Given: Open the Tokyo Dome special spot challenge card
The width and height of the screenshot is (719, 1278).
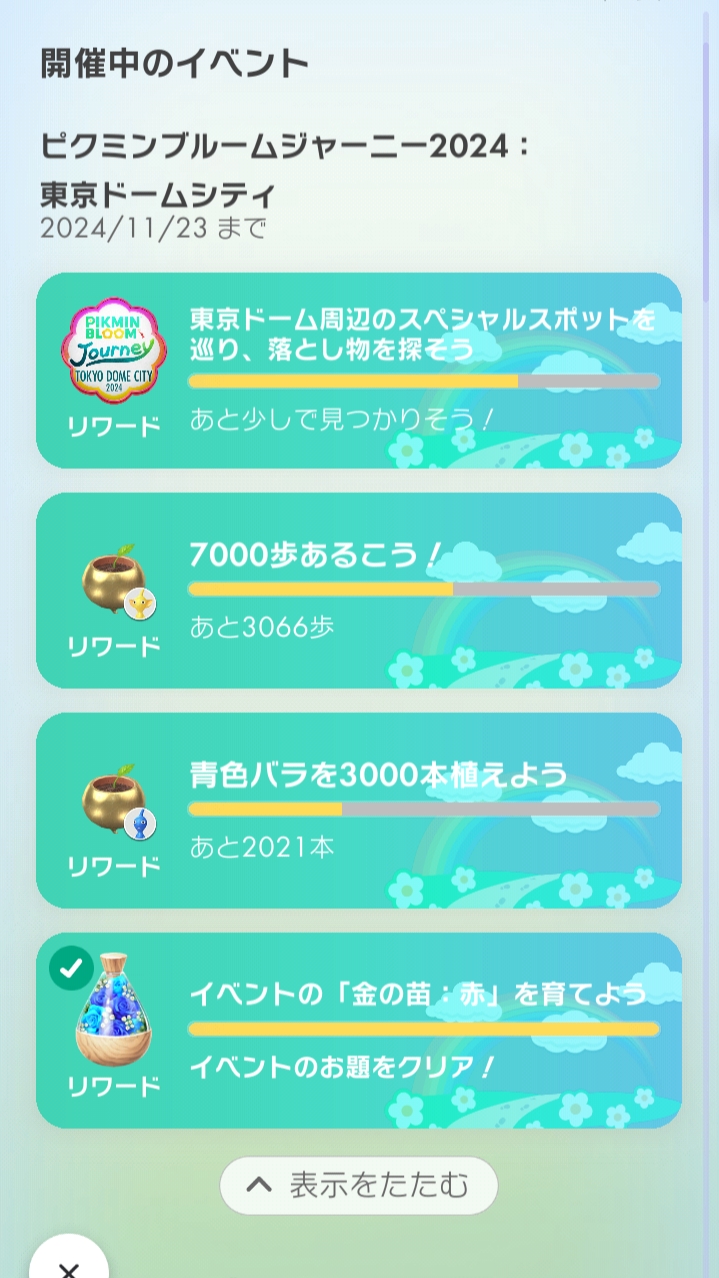Looking at the screenshot, I should pyautogui.click(x=359, y=370).
